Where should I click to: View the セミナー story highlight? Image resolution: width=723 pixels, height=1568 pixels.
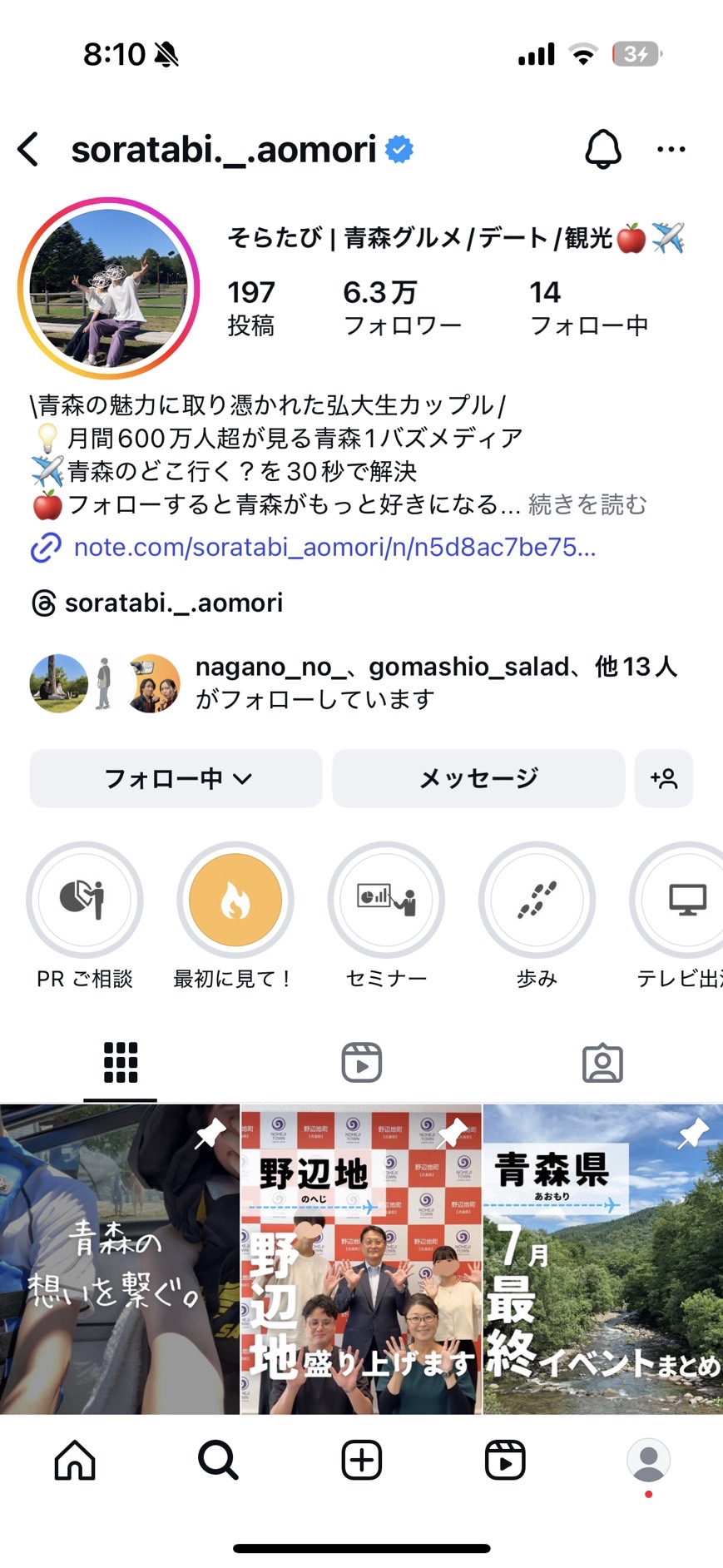pos(386,901)
